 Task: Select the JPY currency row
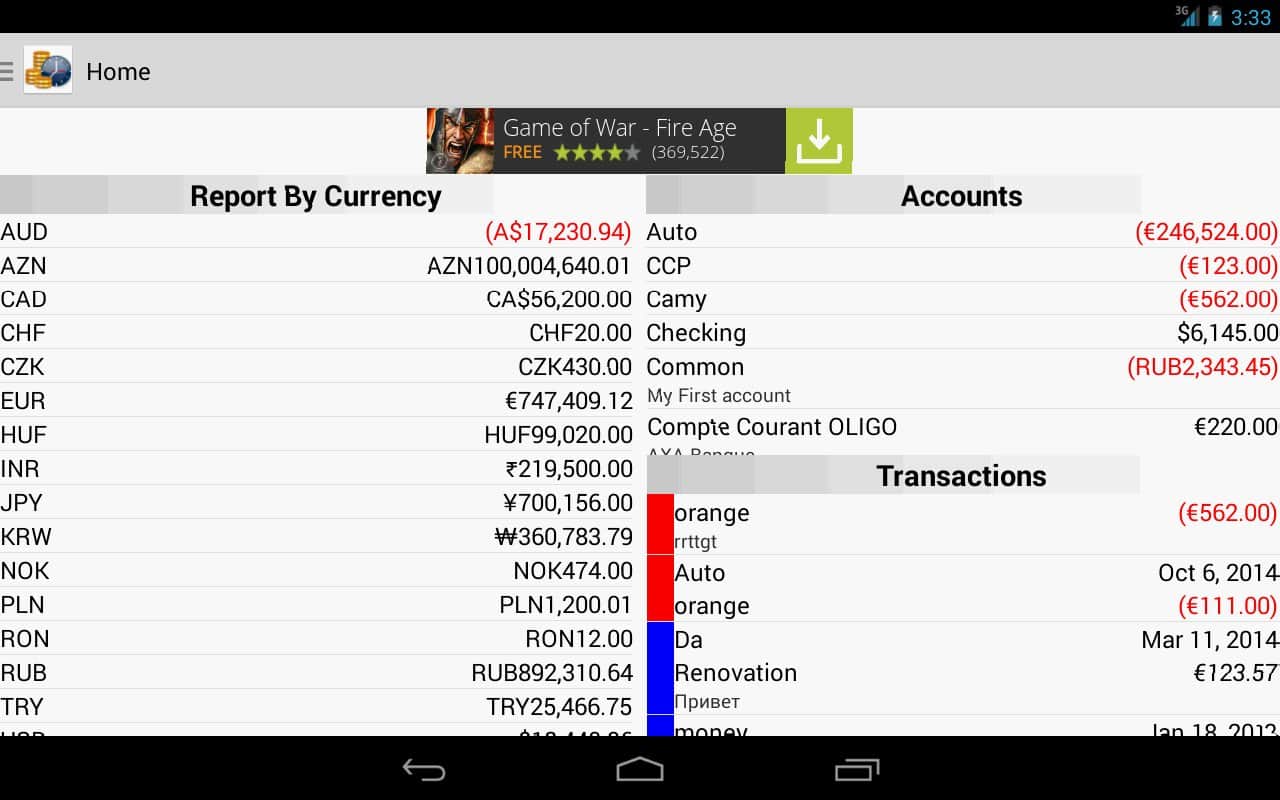coord(316,503)
